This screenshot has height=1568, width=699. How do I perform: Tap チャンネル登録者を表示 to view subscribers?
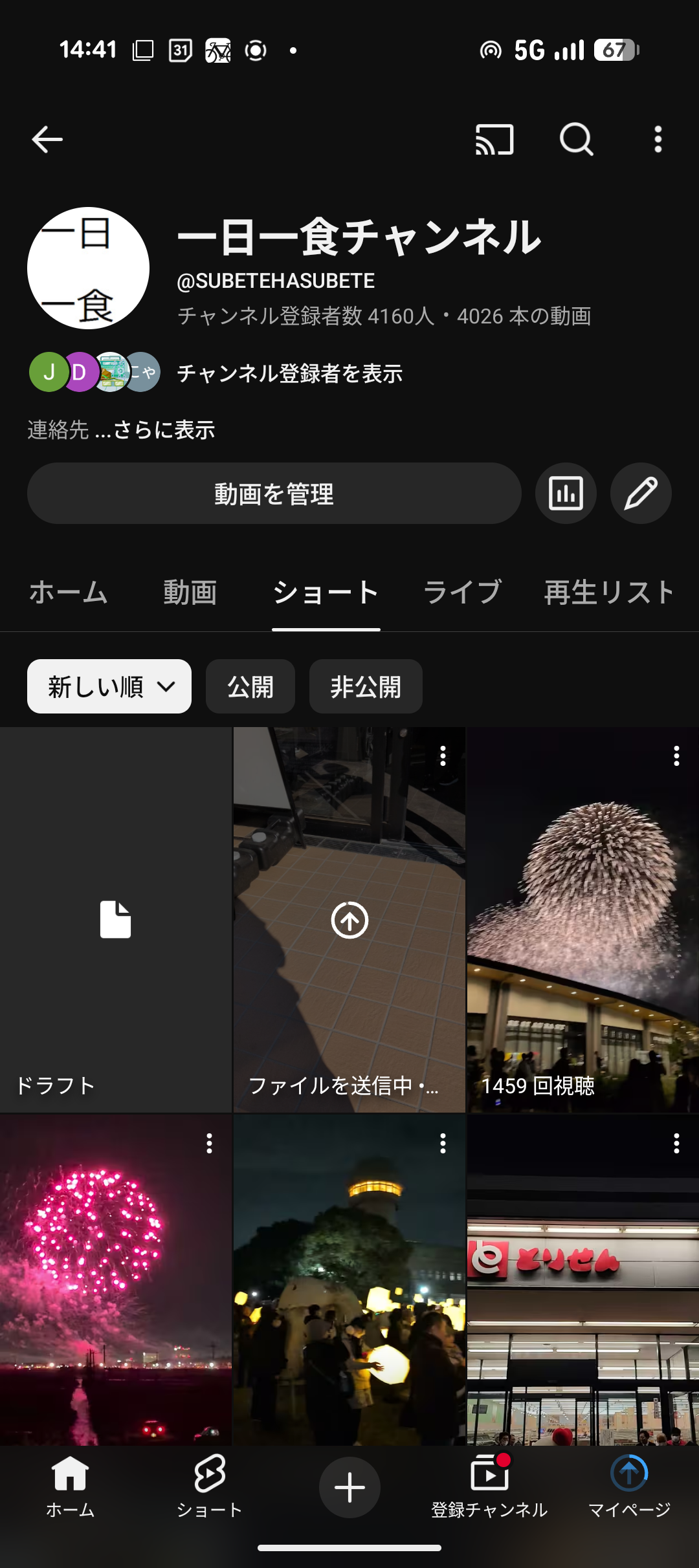point(289,373)
